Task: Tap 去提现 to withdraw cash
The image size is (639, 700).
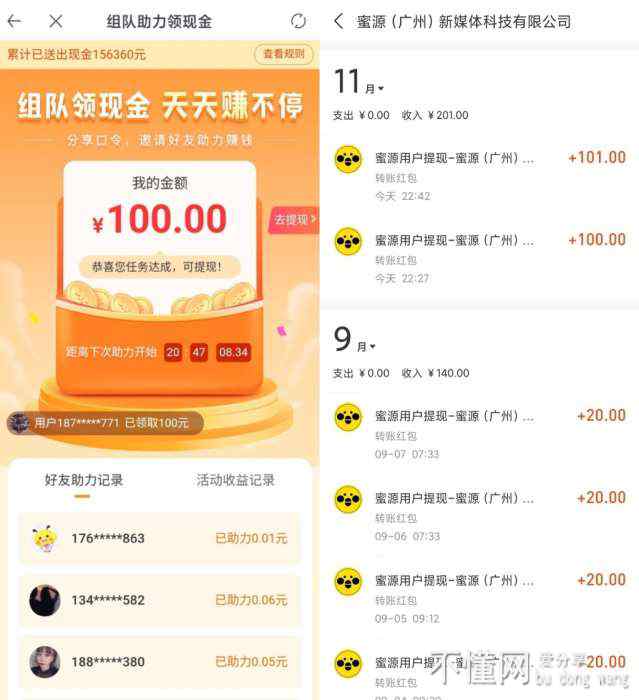Action: (x=295, y=220)
